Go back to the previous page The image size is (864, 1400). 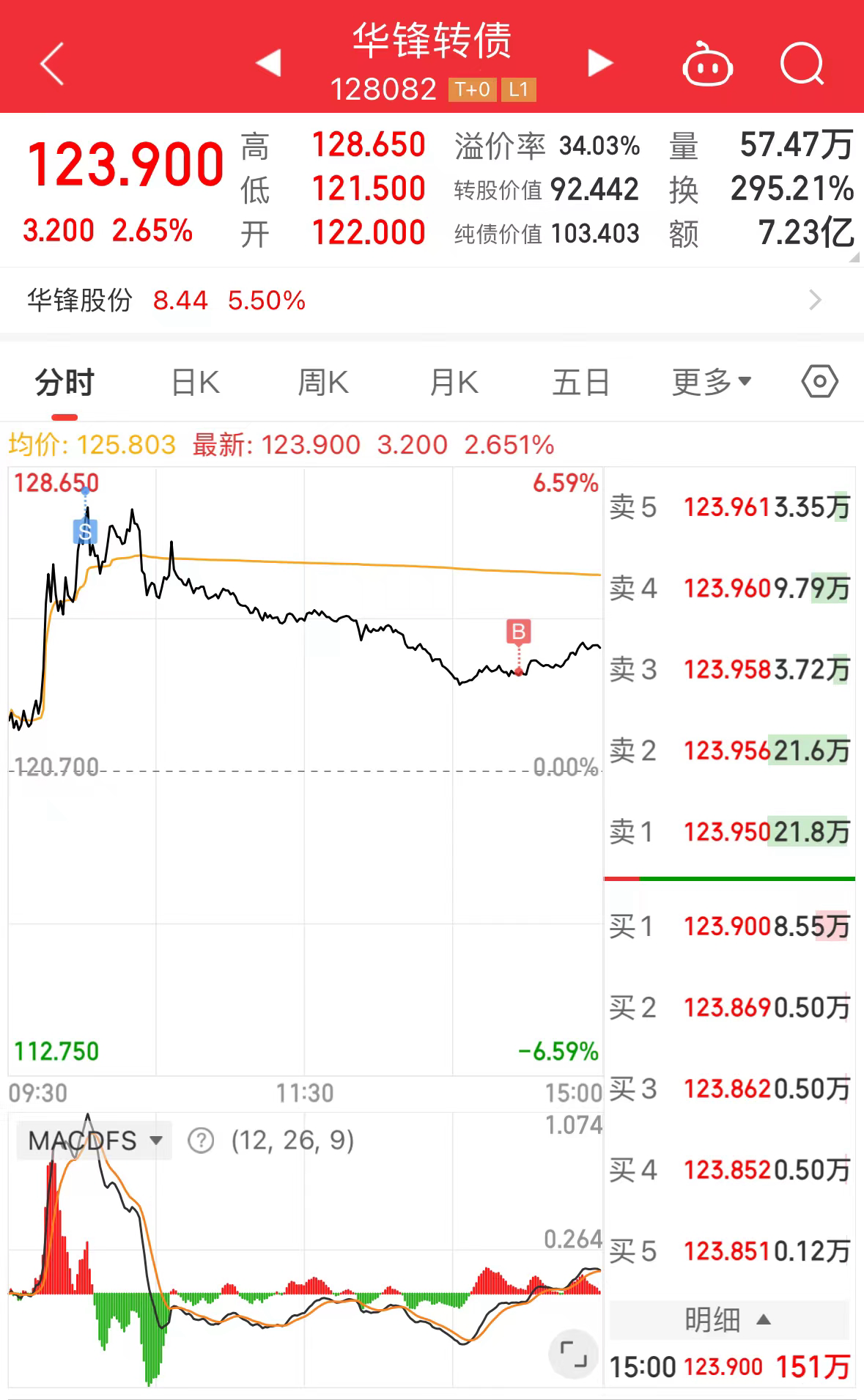(53, 64)
